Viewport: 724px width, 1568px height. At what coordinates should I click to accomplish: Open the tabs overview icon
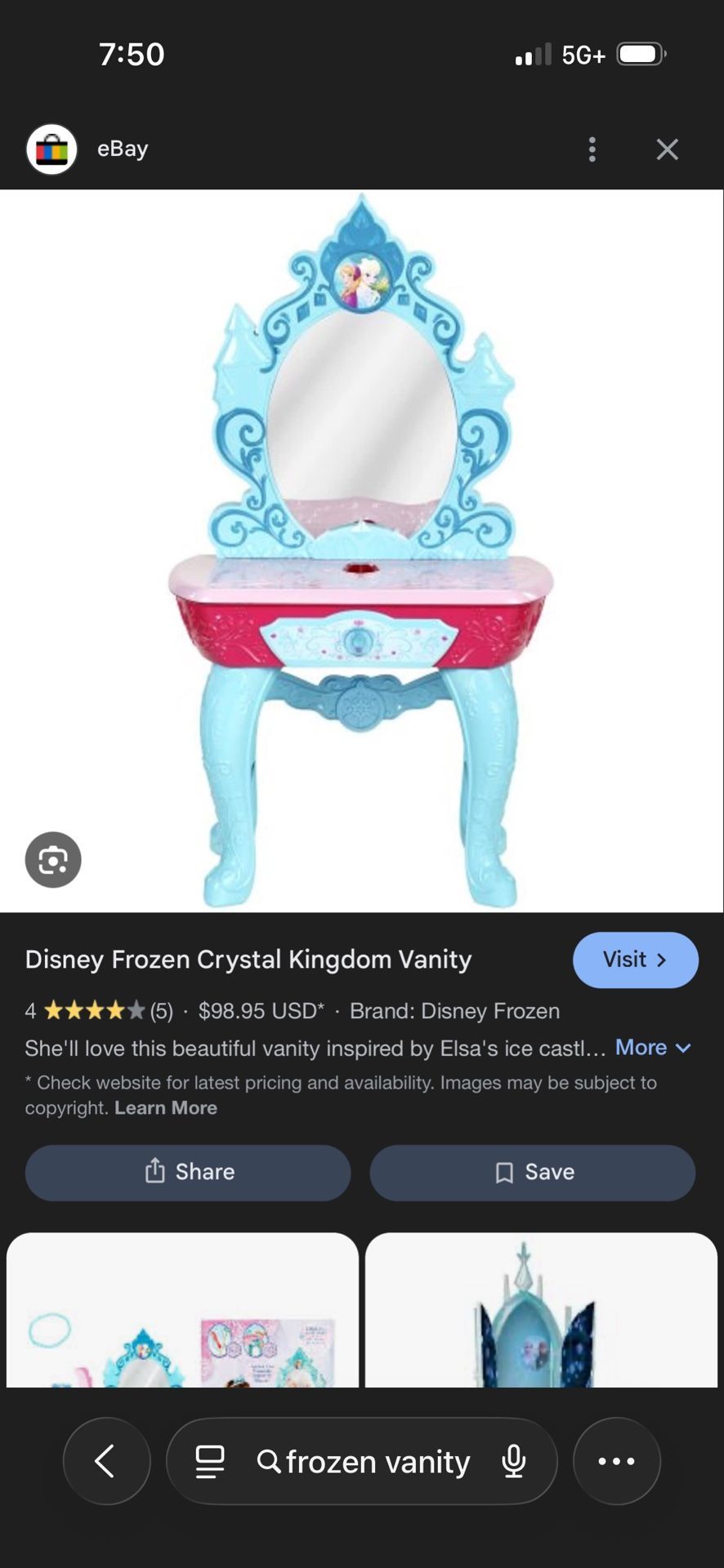point(210,1461)
